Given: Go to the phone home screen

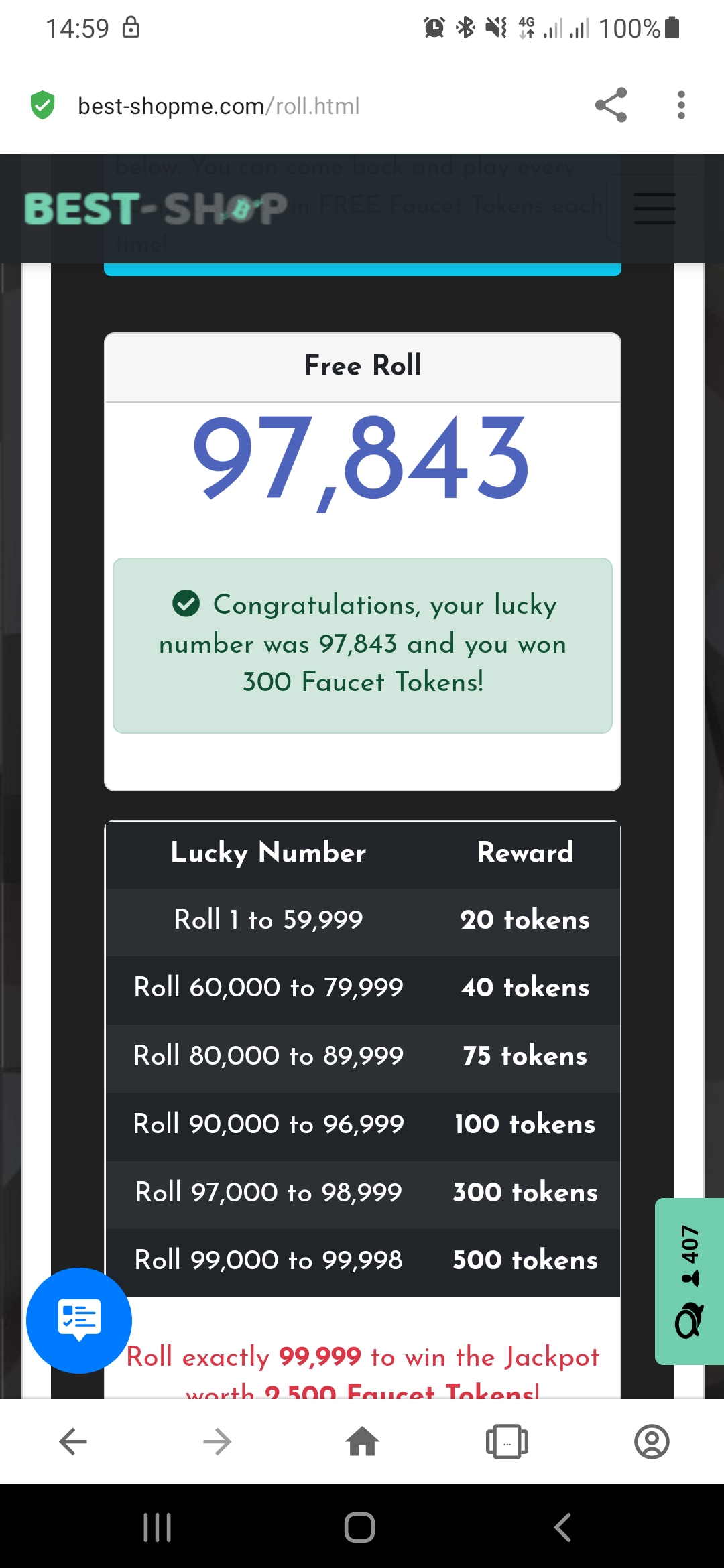Looking at the screenshot, I should [x=360, y=1527].
